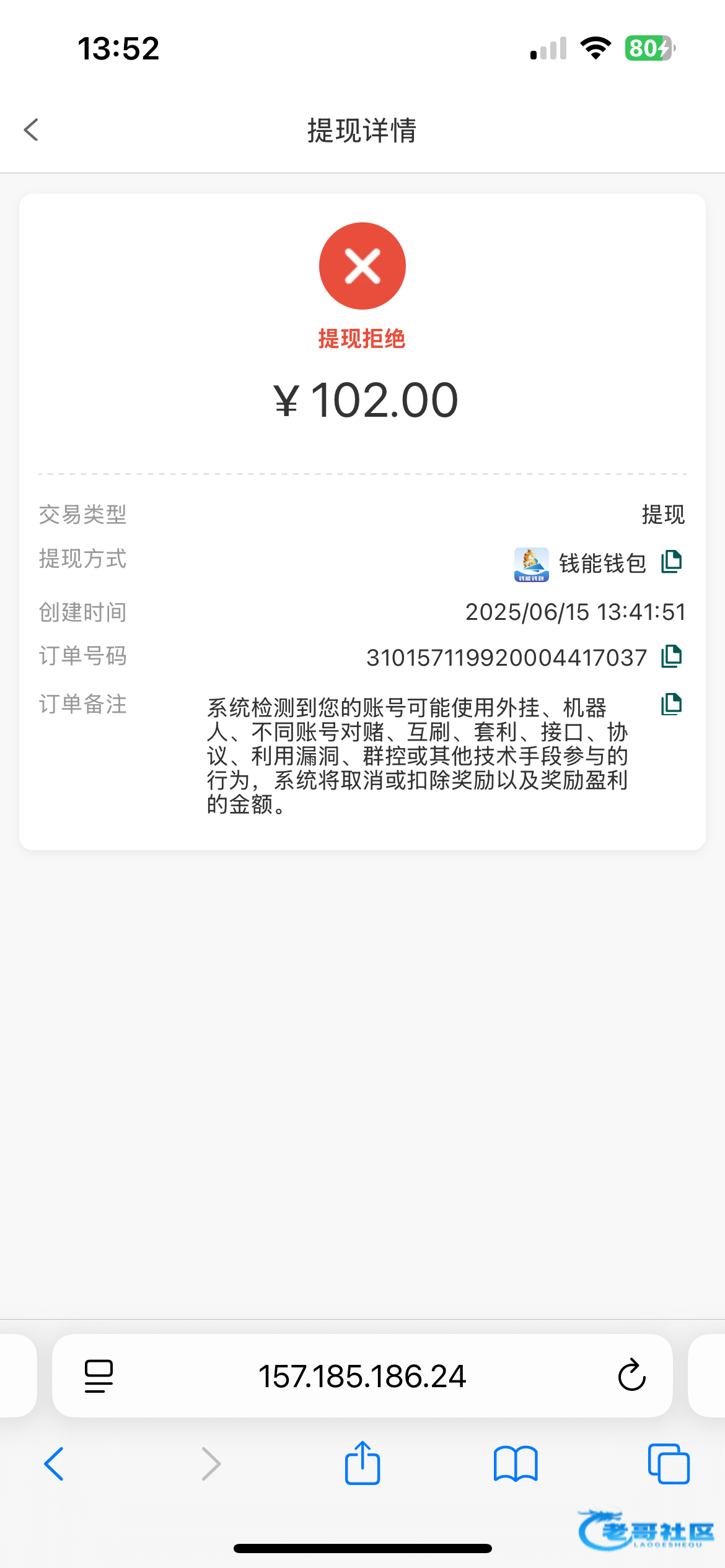Copy the 订单备注 remark text
This screenshot has height=1568, width=725.
point(672,704)
